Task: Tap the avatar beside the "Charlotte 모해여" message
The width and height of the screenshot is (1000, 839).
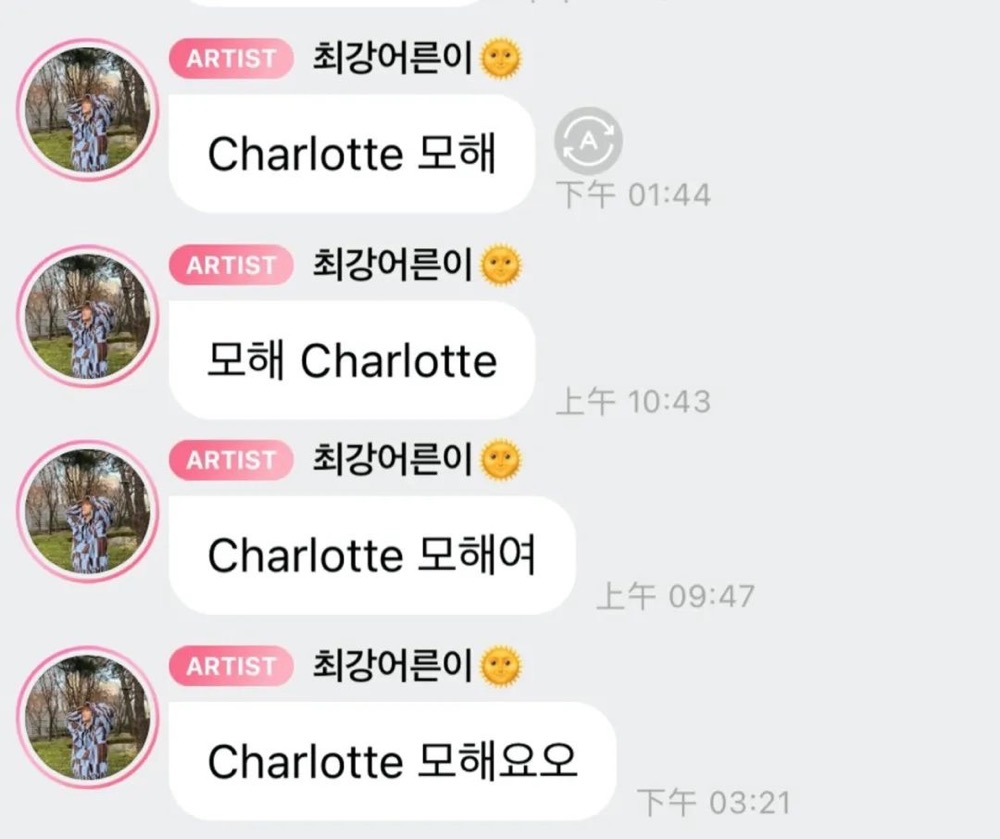Action: pos(87,510)
